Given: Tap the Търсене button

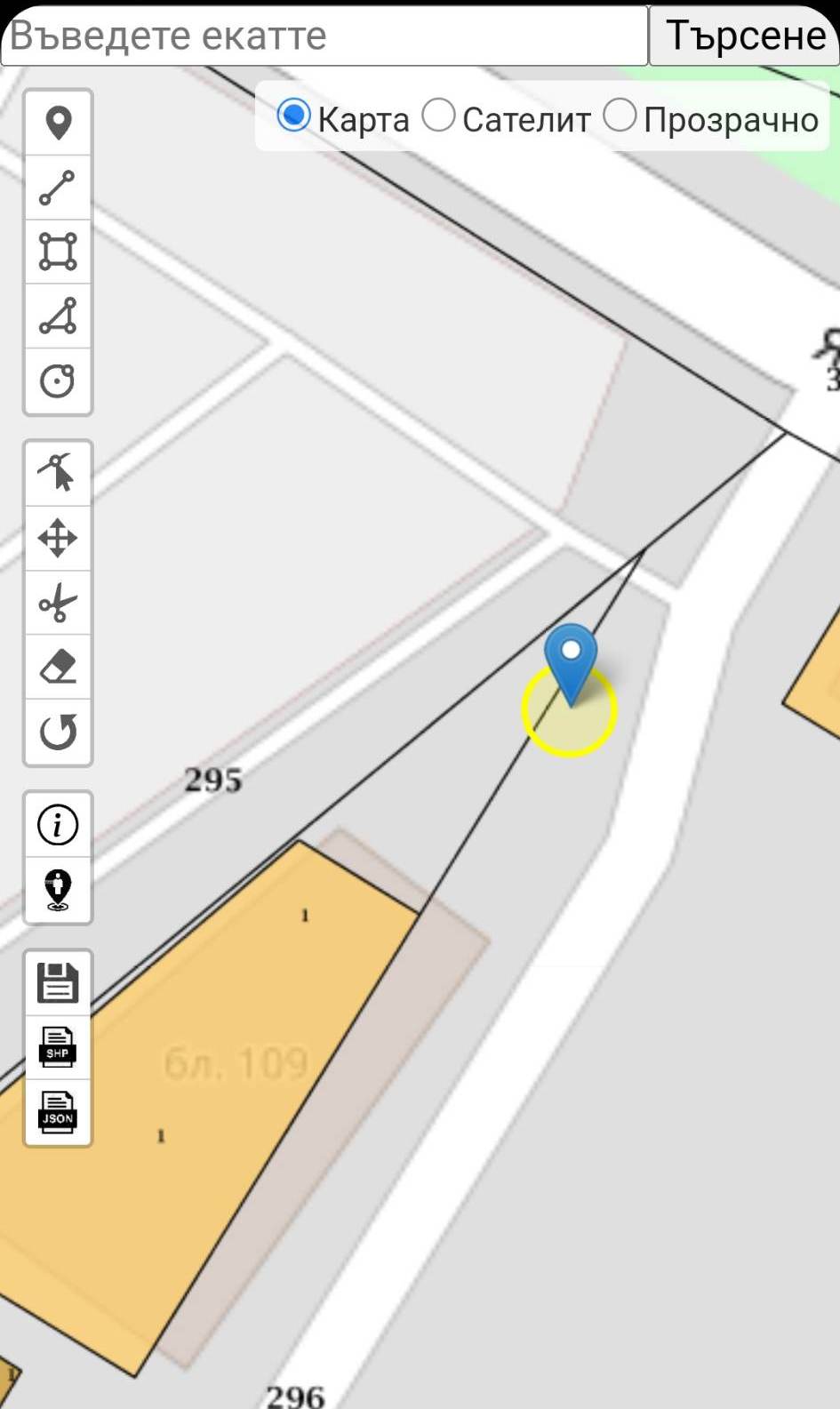Looking at the screenshot, I should [744, 36].
